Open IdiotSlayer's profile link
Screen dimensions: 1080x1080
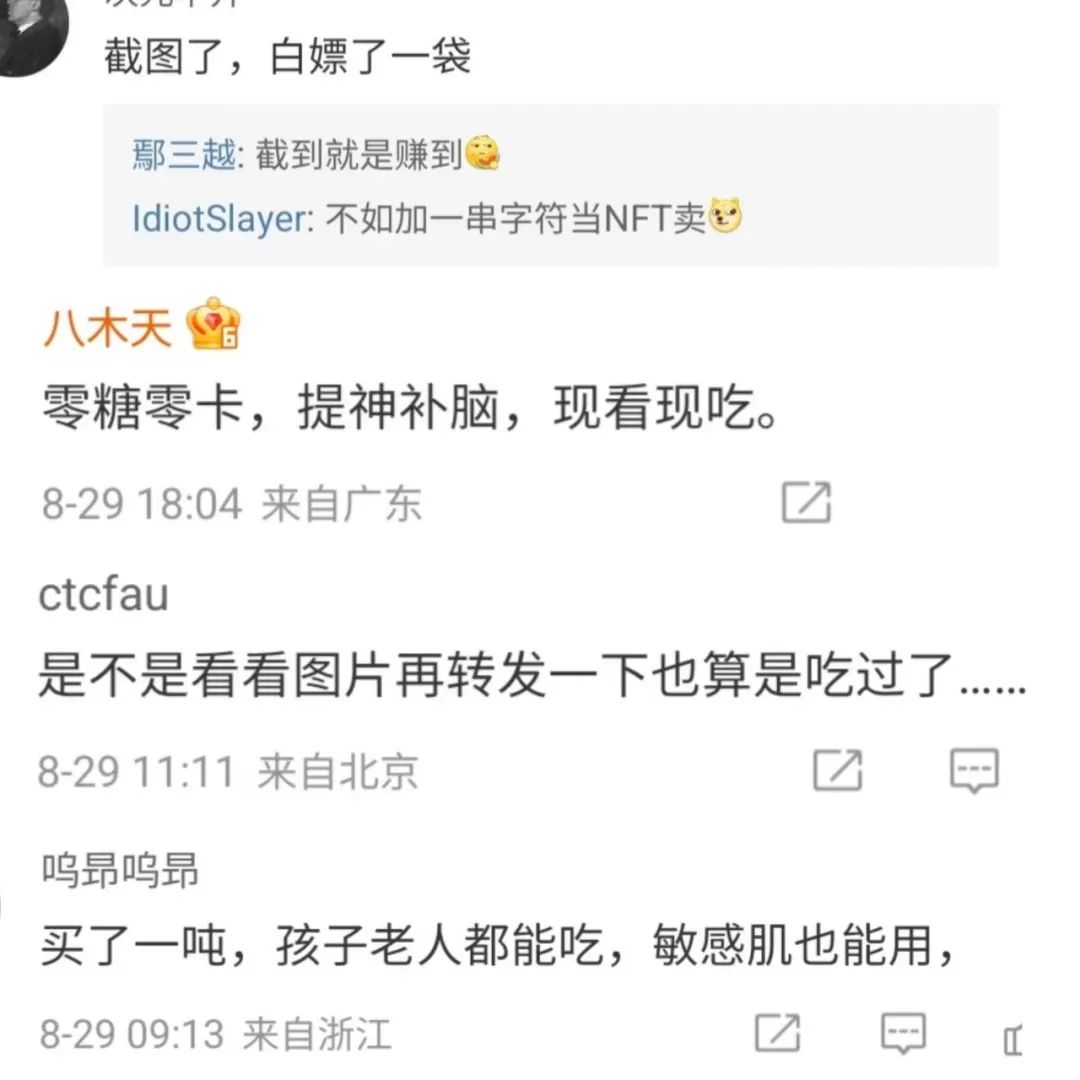(x=218, y=219)
